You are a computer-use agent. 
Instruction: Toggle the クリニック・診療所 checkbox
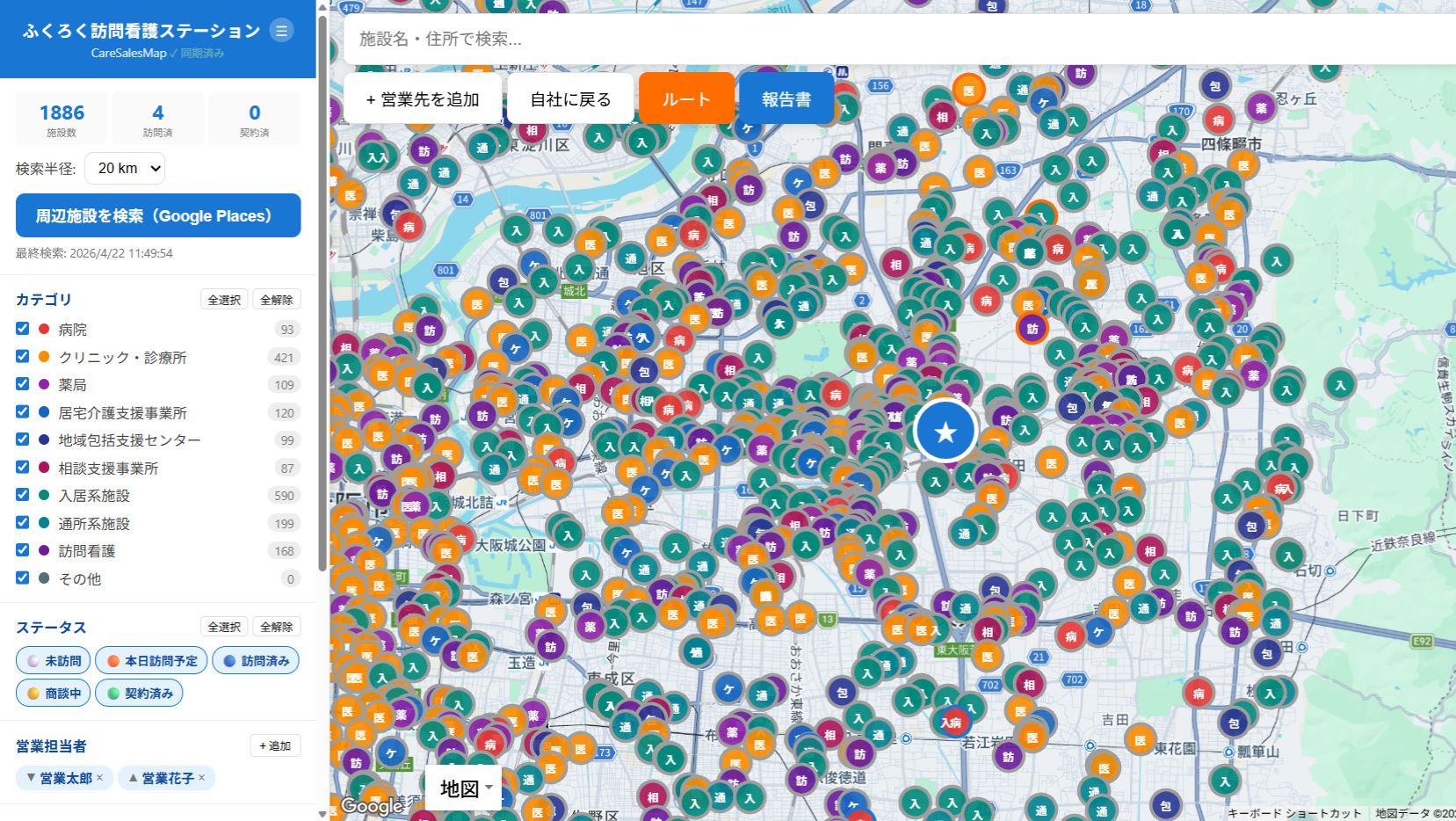23,357
